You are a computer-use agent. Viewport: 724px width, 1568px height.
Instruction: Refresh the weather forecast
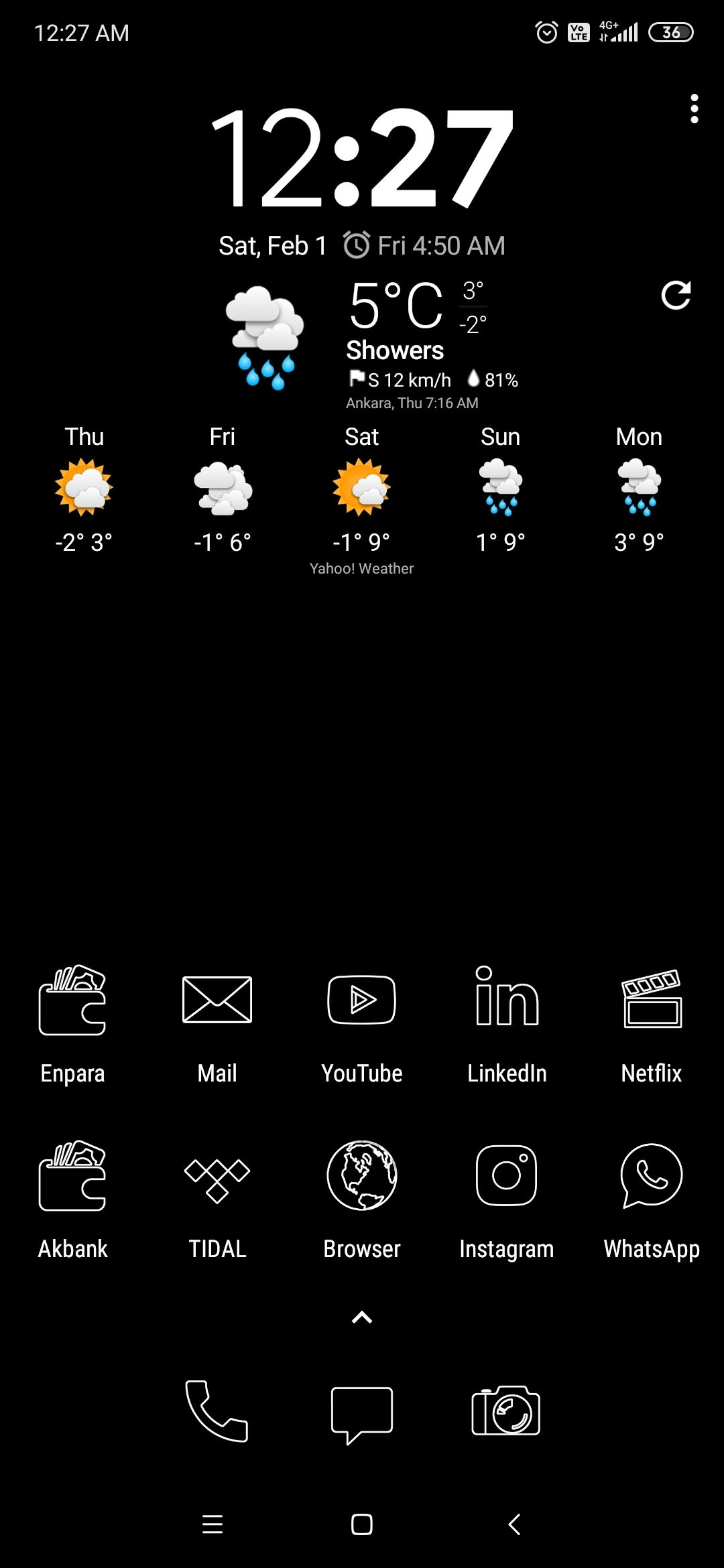pos(676,295)
